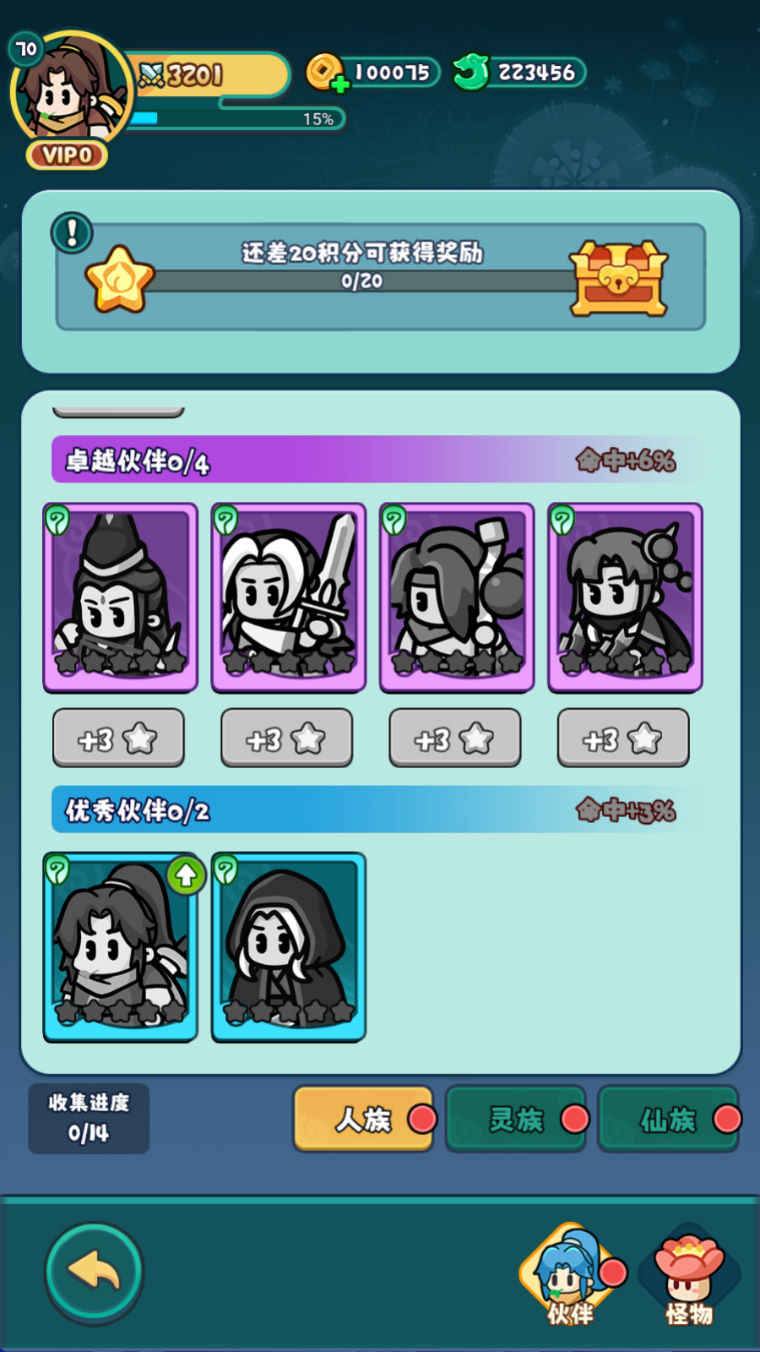Open the ponytail companion card with green arrow

121,946
